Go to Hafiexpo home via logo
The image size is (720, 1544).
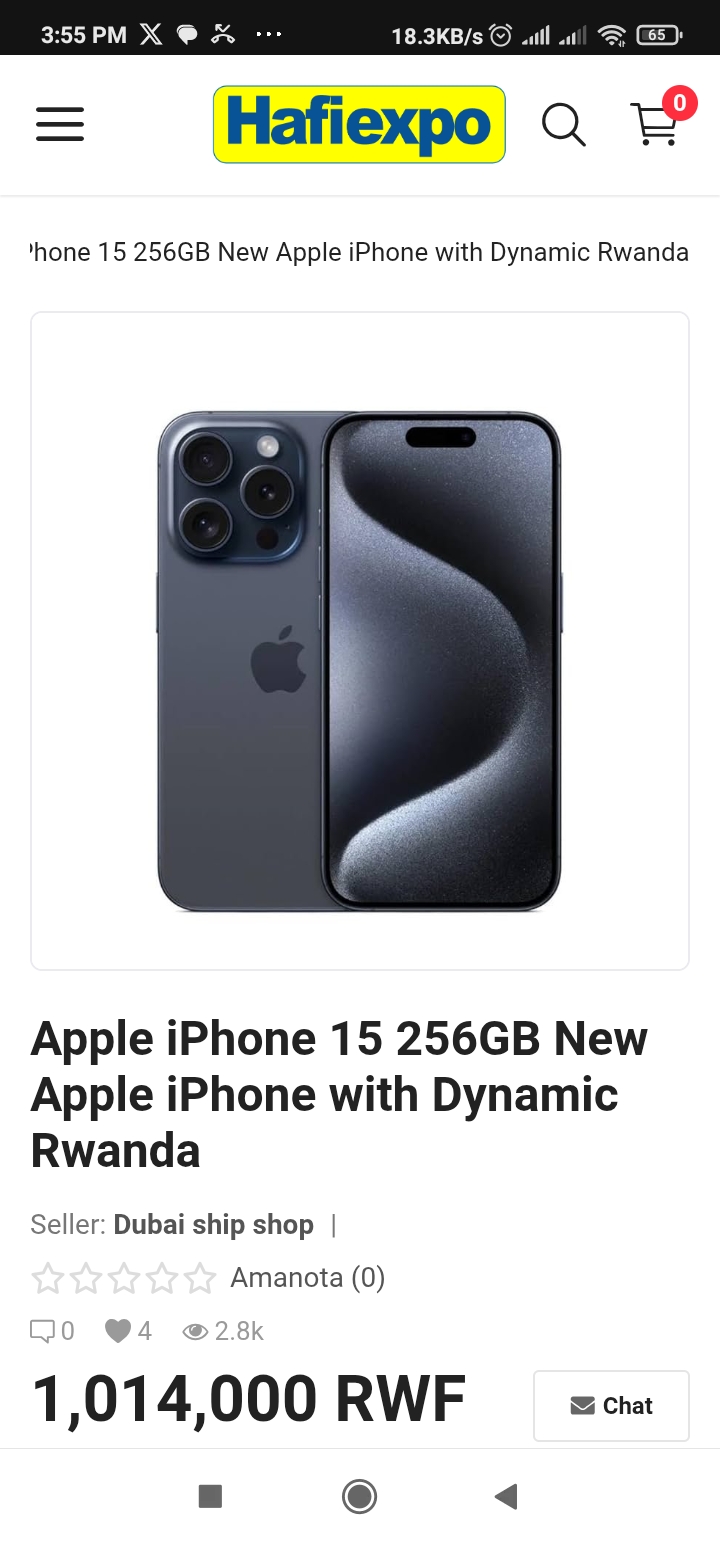point(359,124)
